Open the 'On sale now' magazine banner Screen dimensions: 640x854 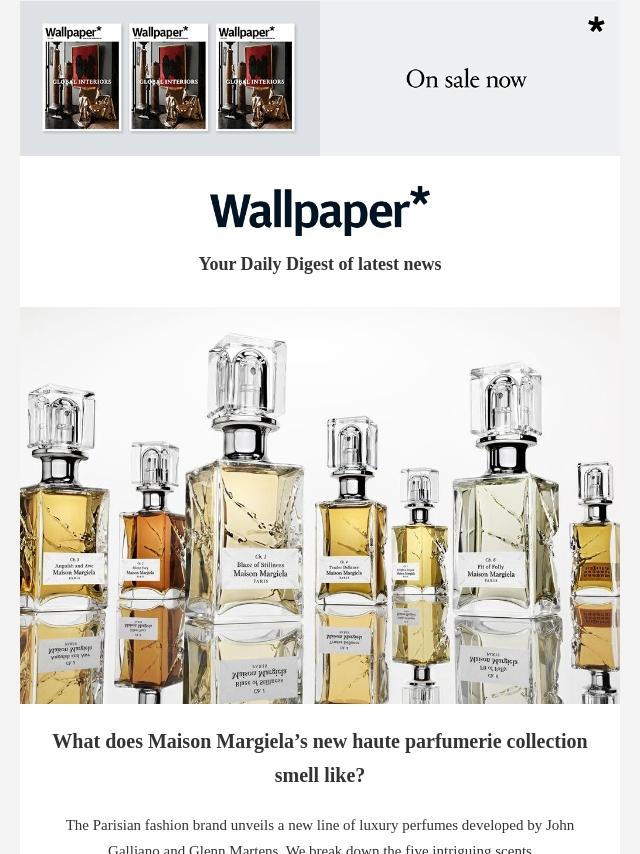tap(320, 78)
